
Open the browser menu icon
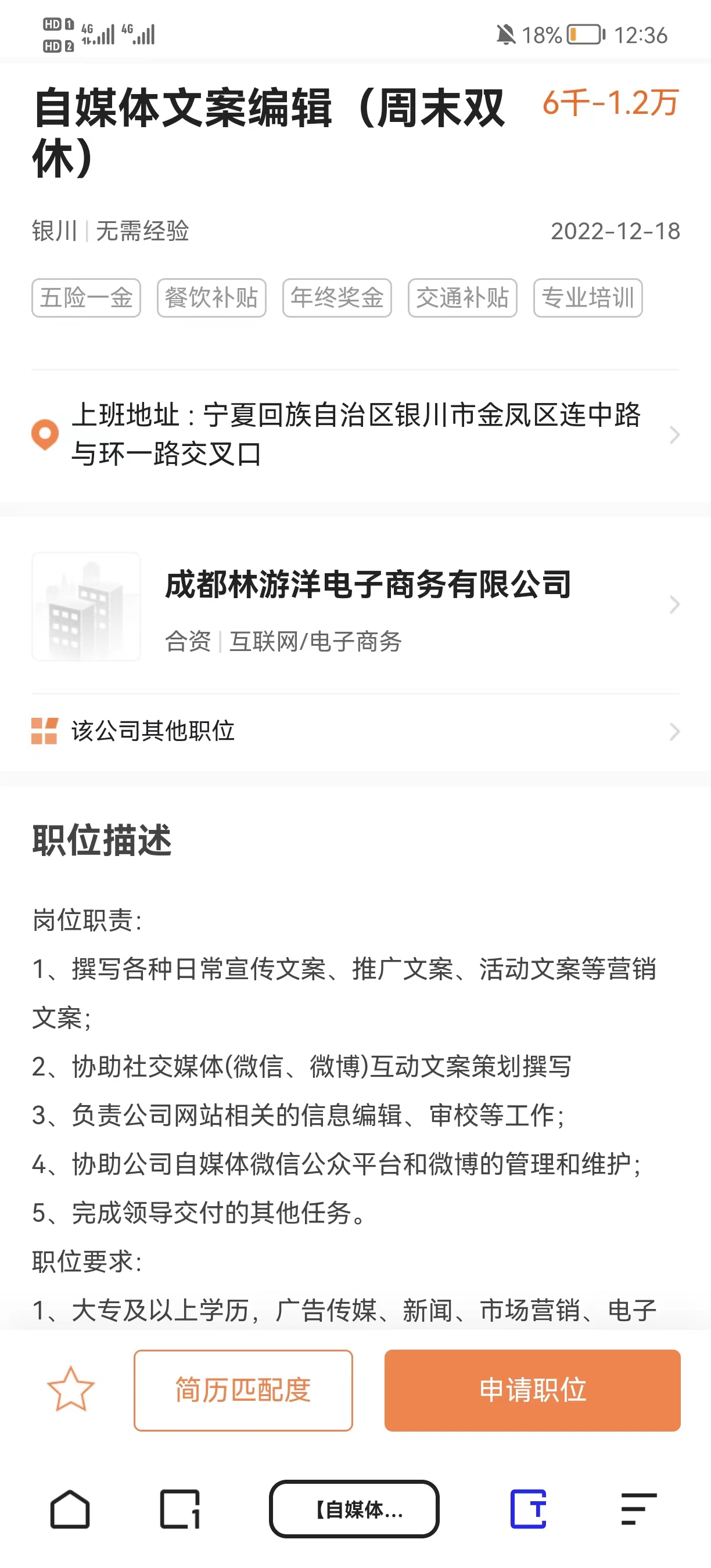point(638,1509)
